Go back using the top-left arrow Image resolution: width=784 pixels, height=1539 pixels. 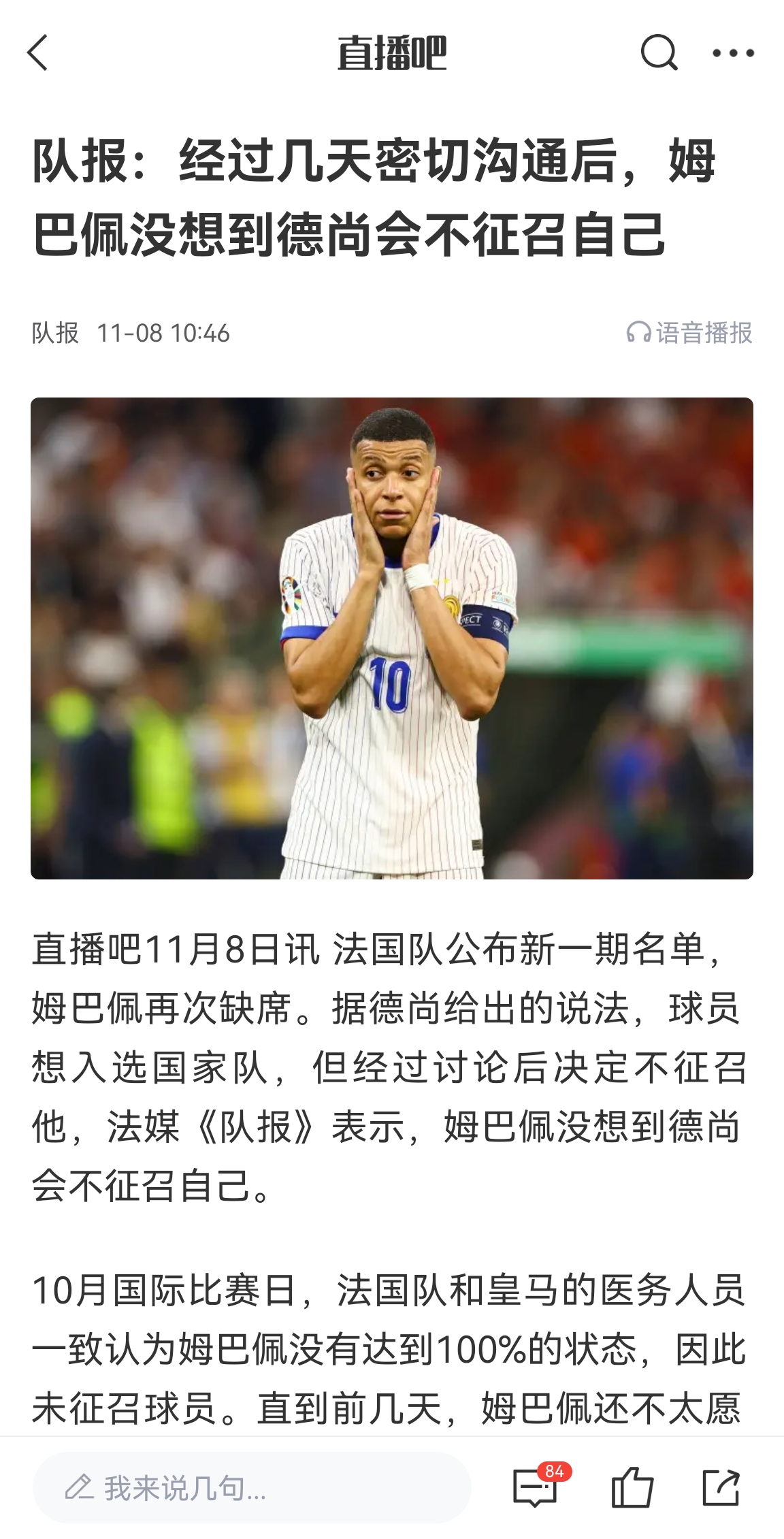(x=38, y=53)
